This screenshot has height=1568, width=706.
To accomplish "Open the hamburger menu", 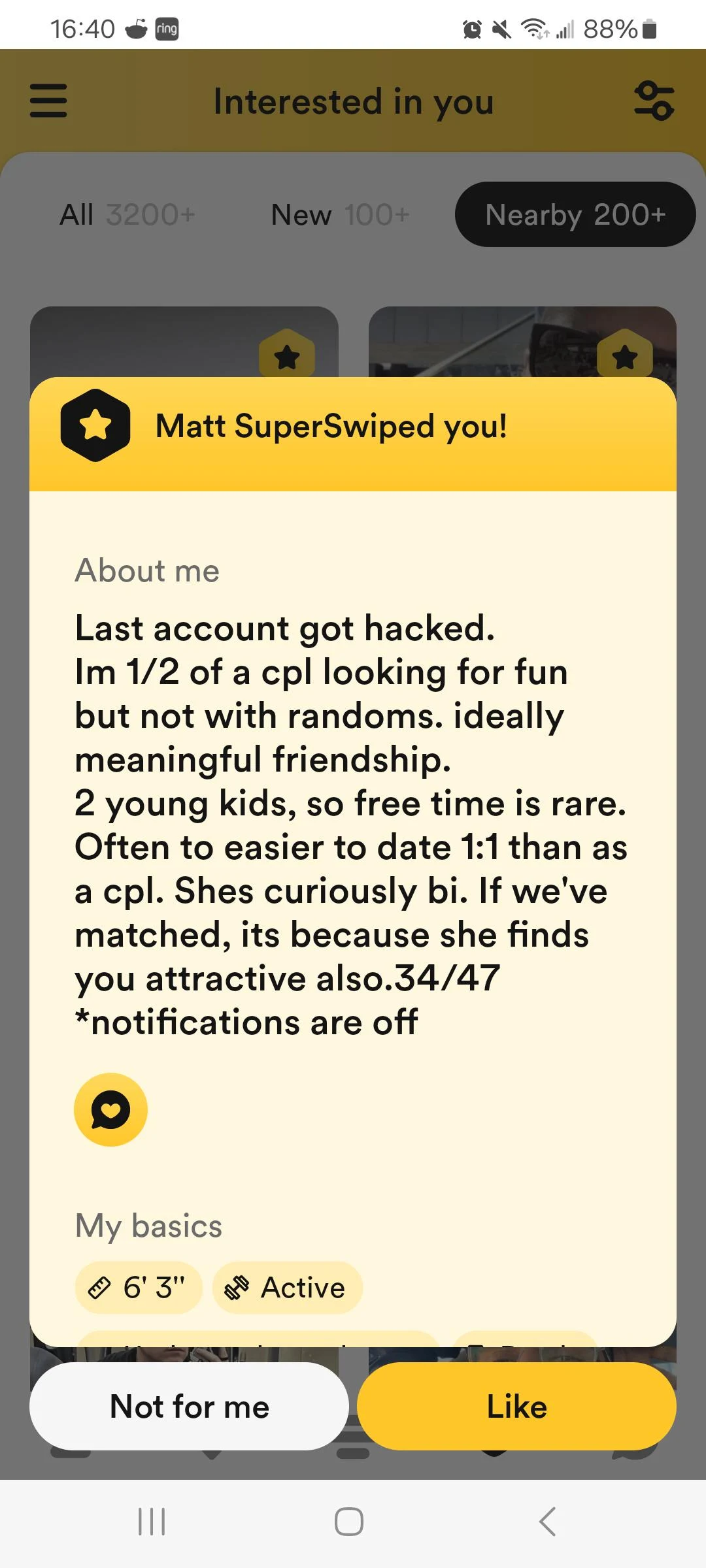I will pos(48,101).
